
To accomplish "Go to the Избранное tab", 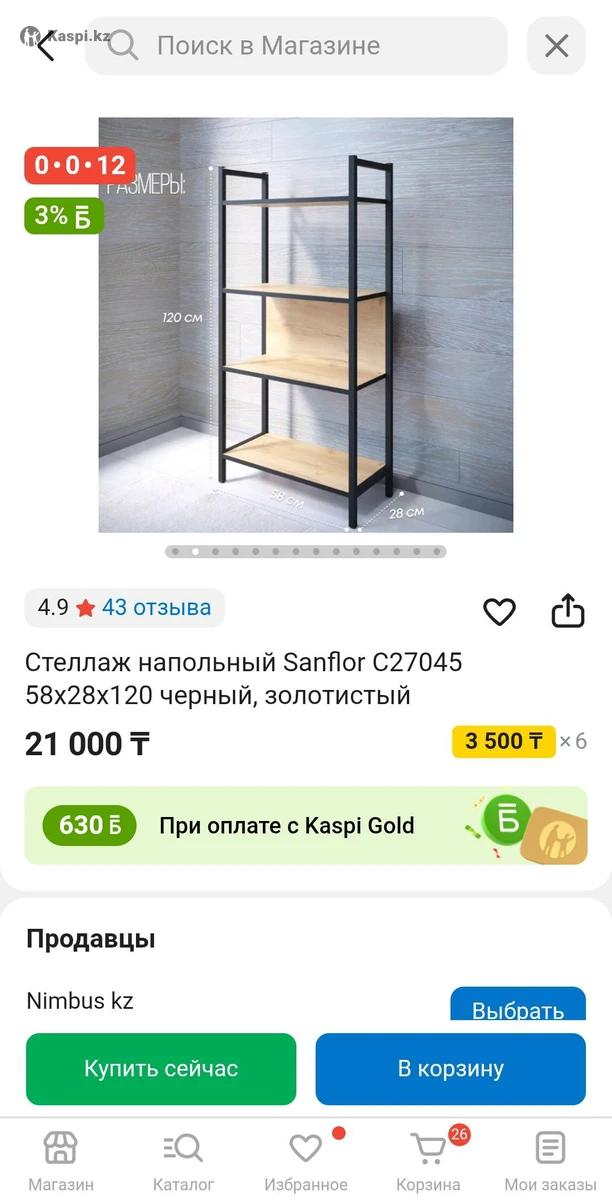I will pyautogui.click(x=305, y=1160).
